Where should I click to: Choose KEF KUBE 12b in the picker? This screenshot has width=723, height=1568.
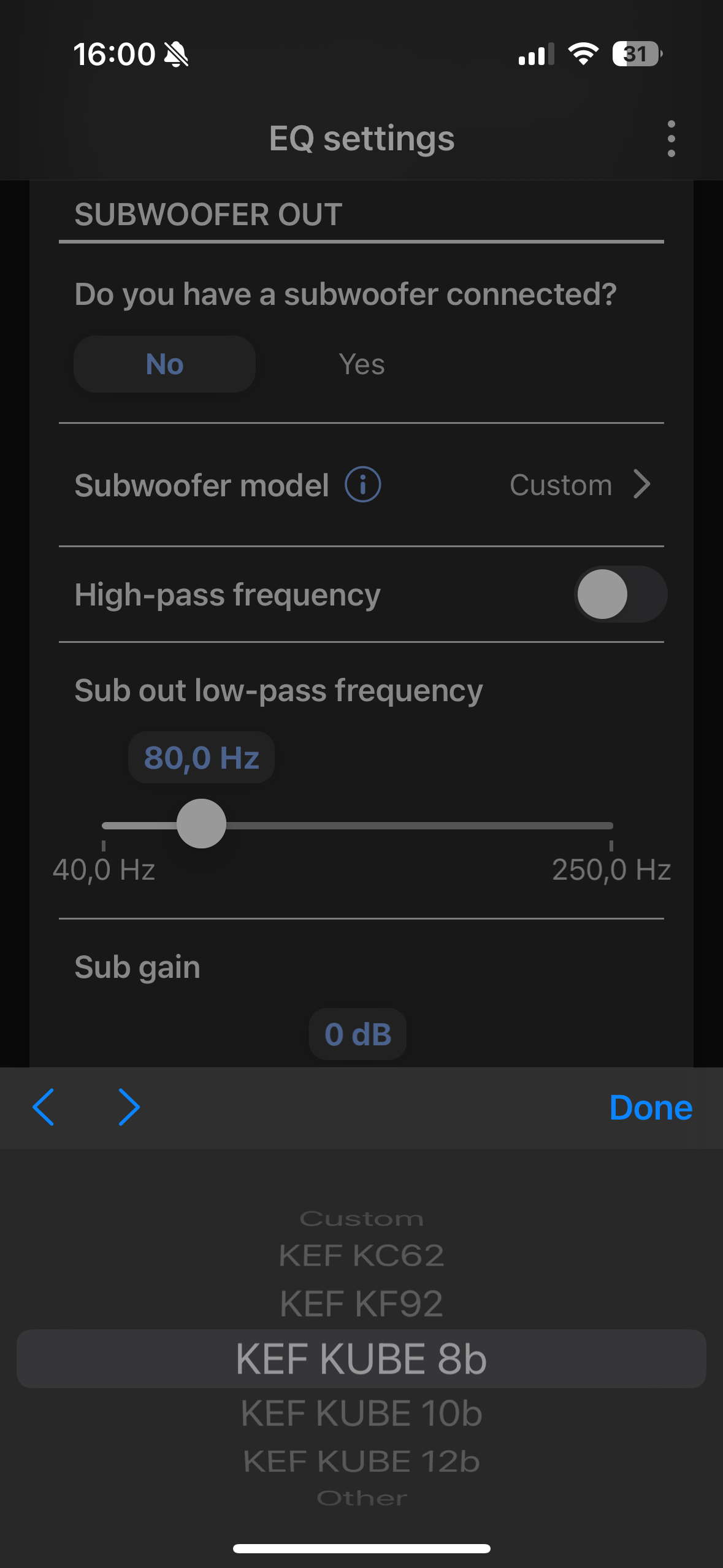(361, 1461)
